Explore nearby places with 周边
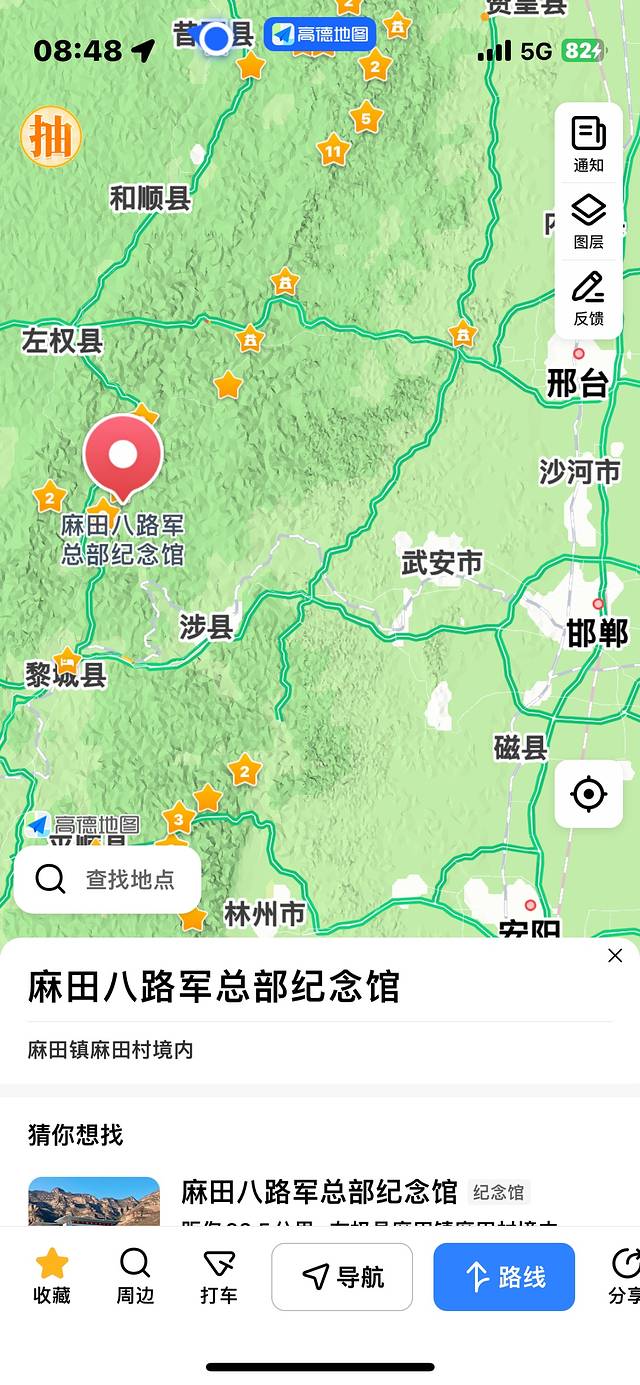 coord(135,1276)
